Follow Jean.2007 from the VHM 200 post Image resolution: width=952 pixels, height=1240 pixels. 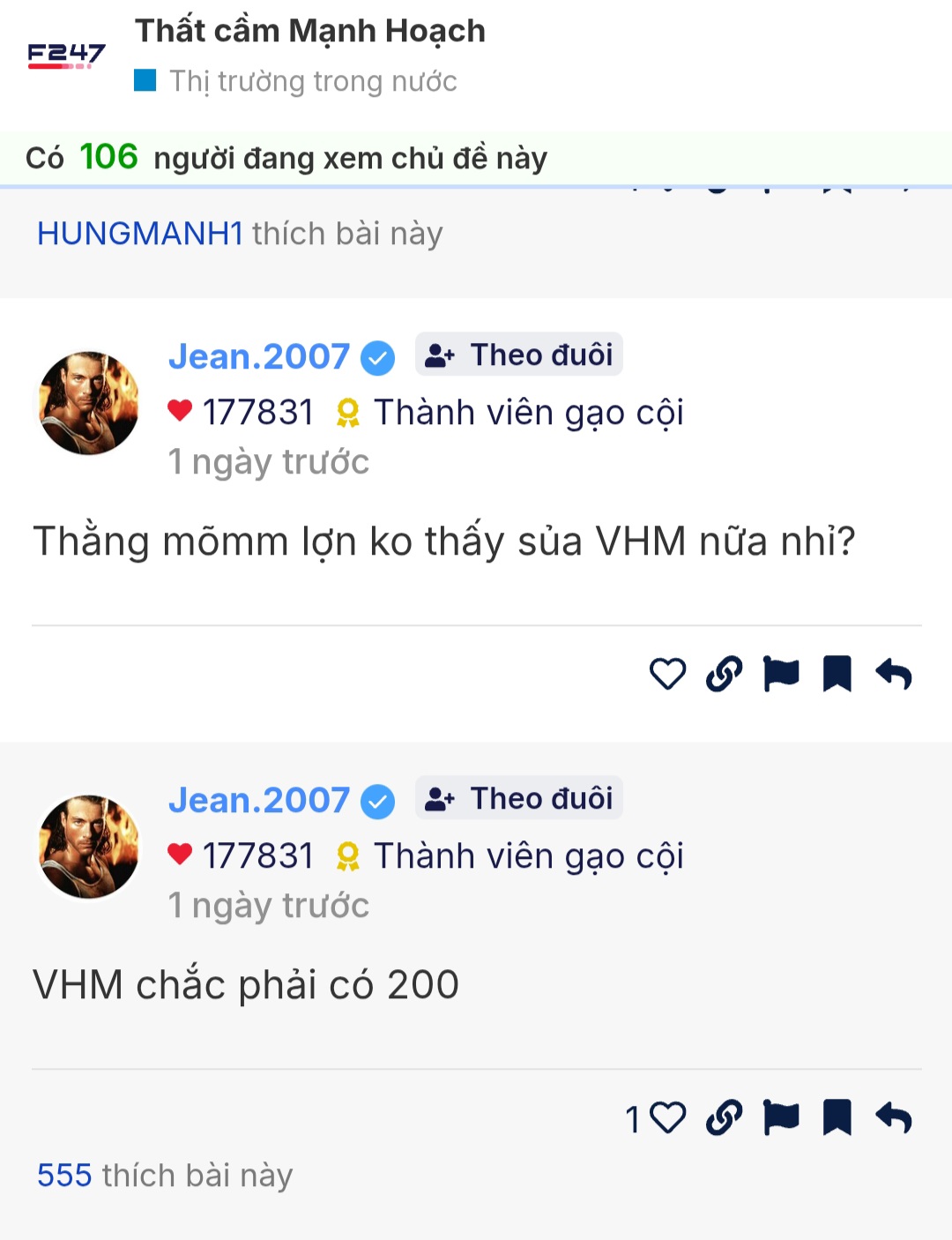coord(519,798)
